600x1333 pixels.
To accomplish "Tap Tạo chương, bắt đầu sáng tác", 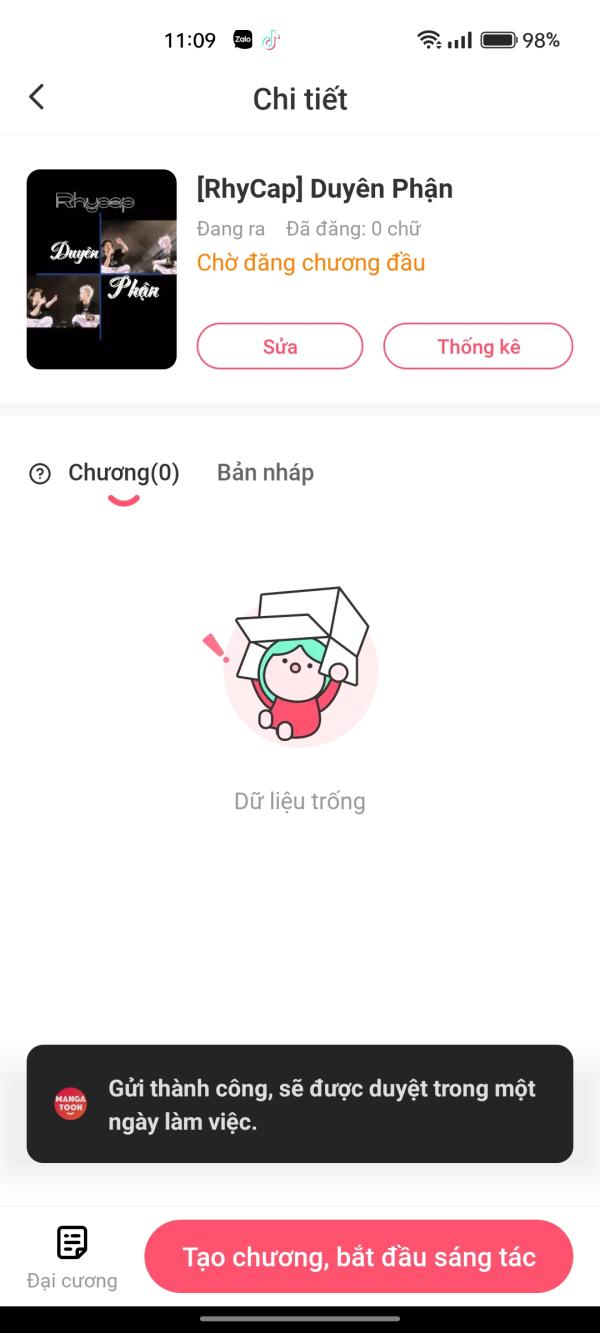I will (359, 1257).
